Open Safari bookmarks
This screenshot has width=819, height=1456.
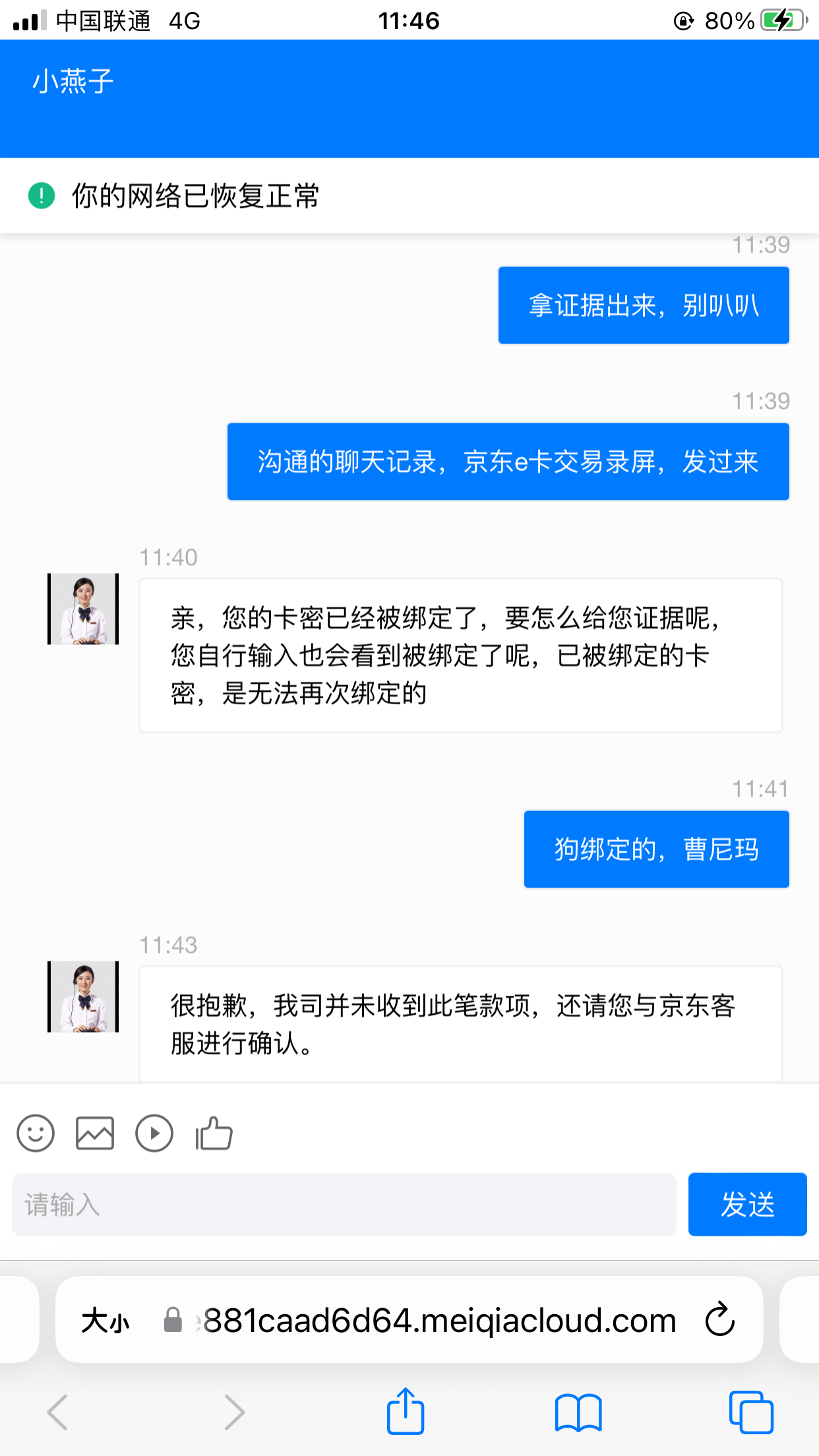pyautogui.click(x=578, y=1412)
